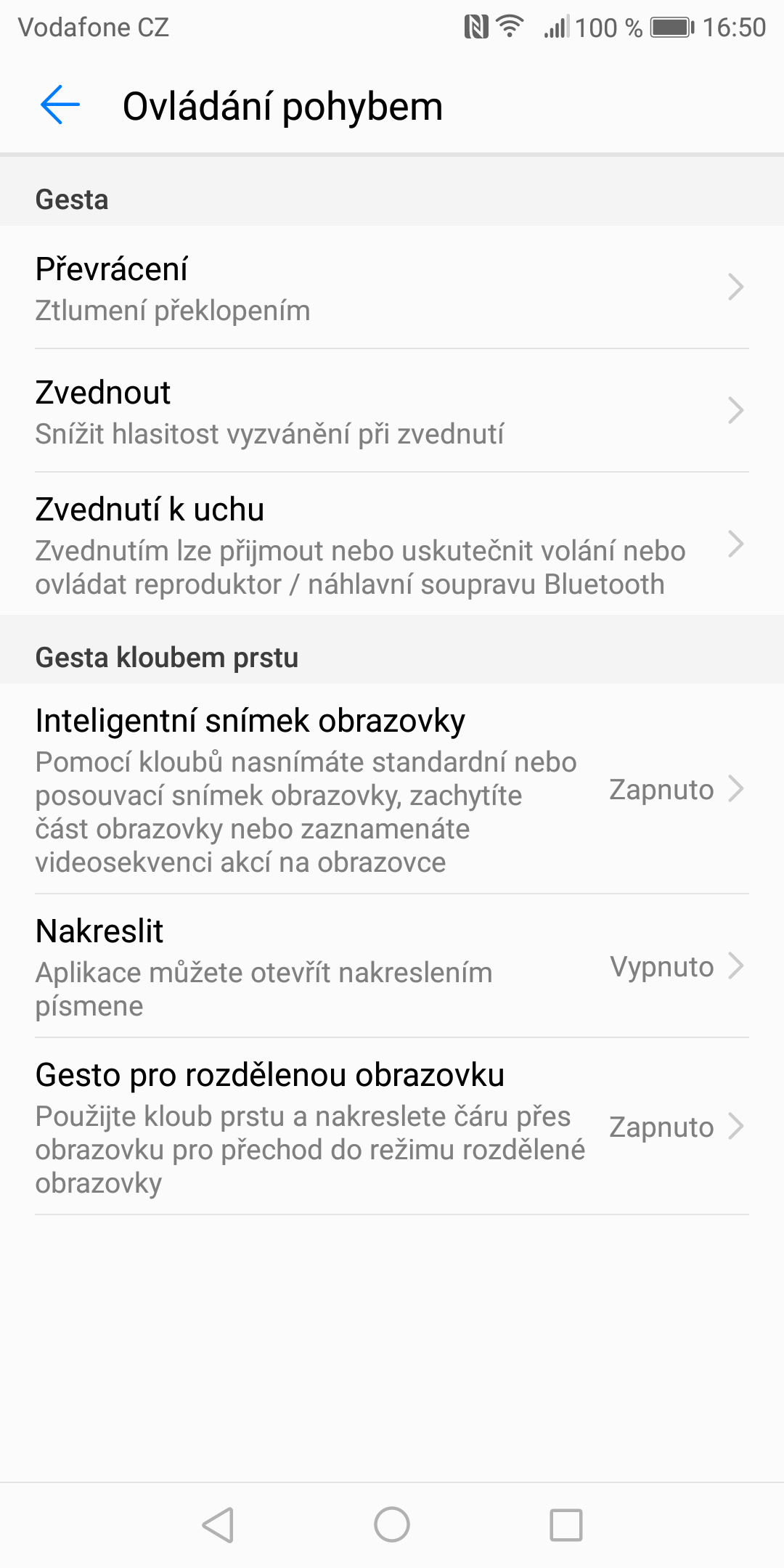Open Zvednutí k uchu settings
The image size is (784, 1568).
[392, 544]
